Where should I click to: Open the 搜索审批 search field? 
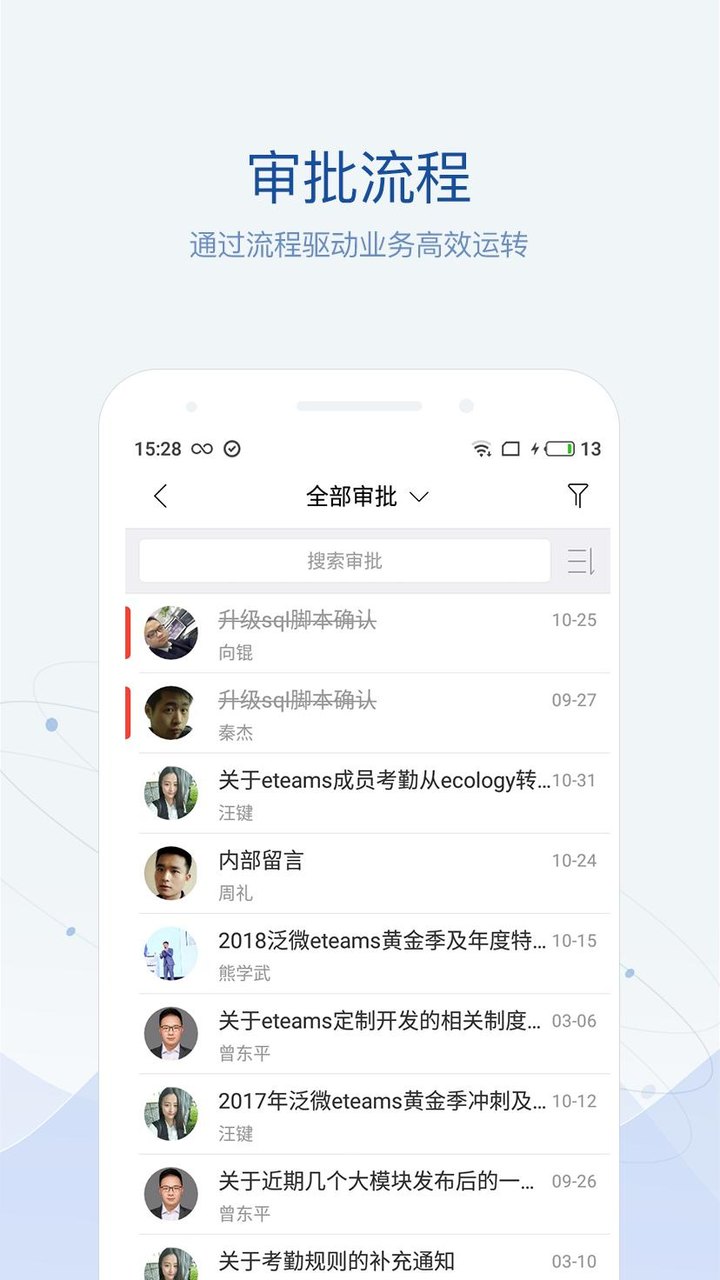[345, 560]
